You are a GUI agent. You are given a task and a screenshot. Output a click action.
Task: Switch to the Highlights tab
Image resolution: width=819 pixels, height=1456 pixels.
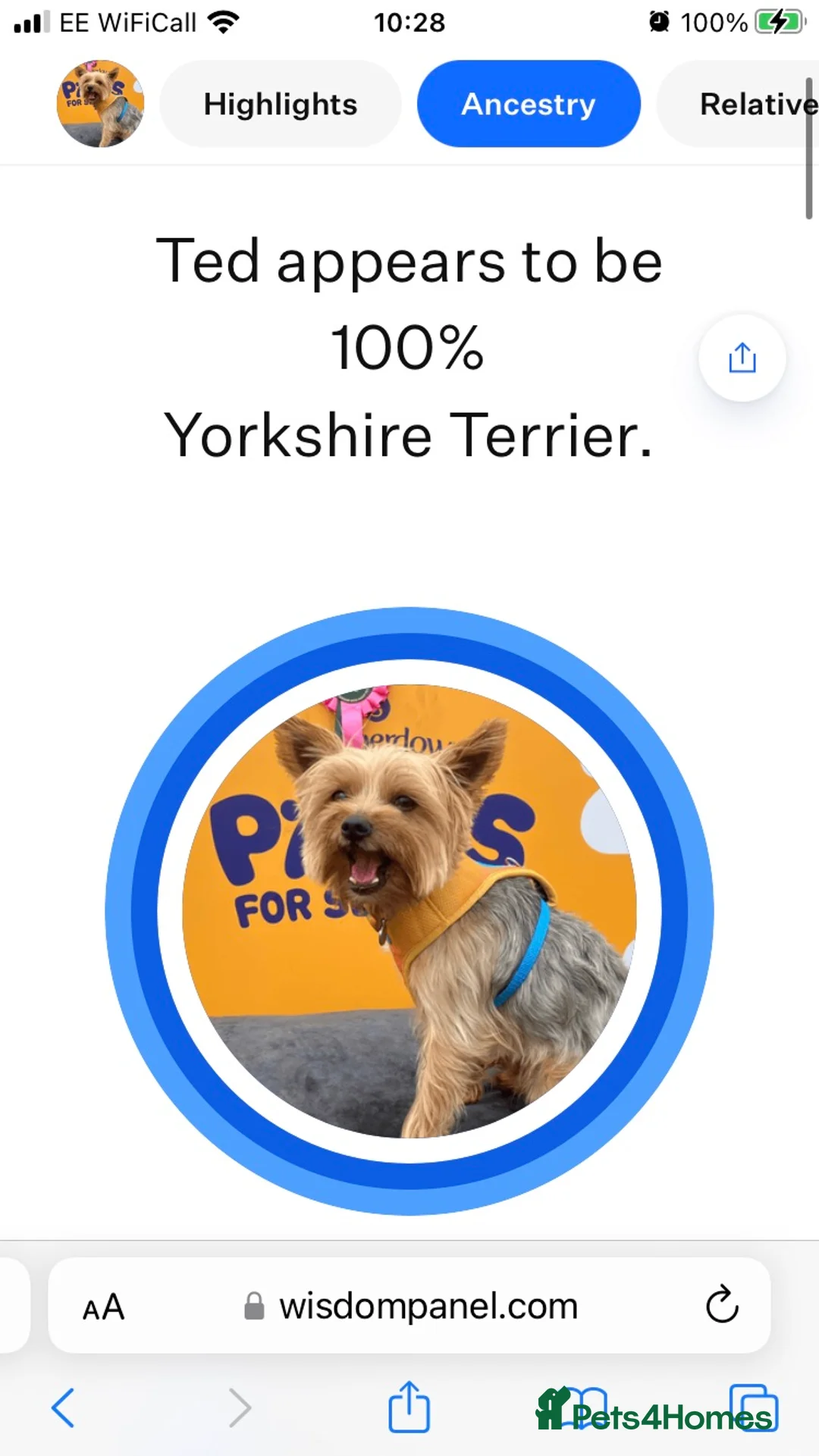coord(280,104)
